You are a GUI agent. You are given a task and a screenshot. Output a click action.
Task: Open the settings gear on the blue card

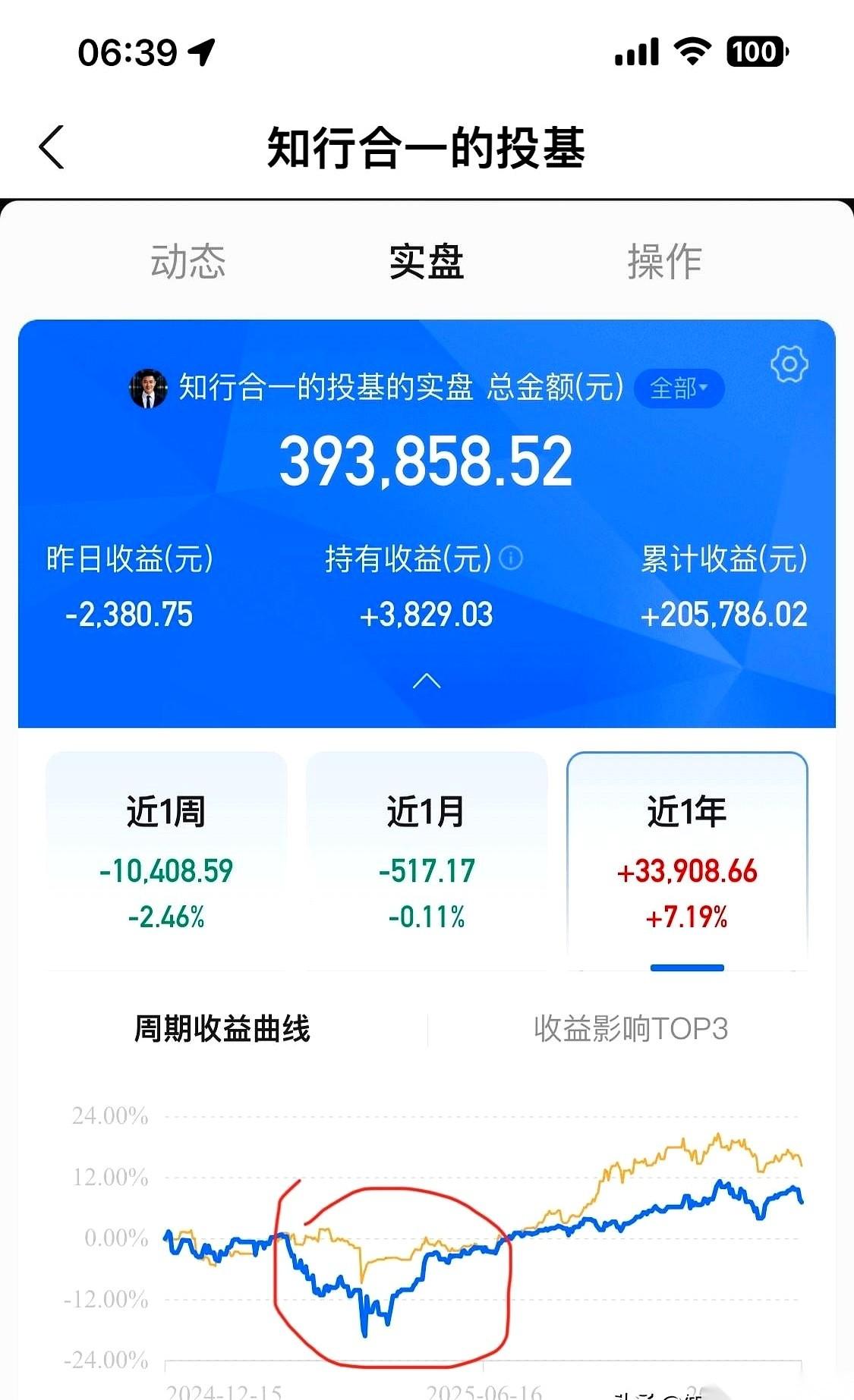[789, 363]
